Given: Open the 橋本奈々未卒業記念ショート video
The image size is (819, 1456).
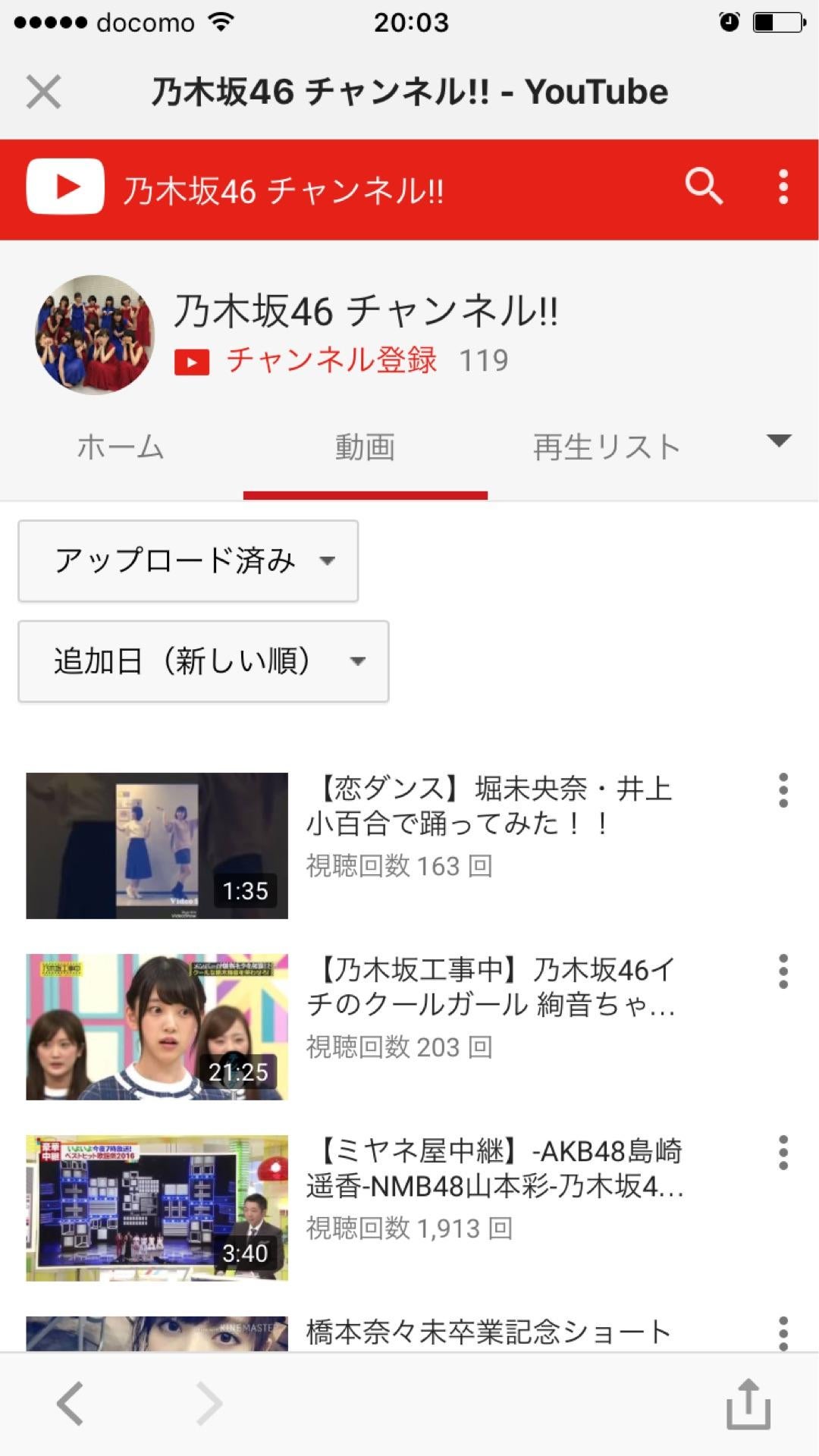Looking at the screenshot, I should tap(488, 1332).
